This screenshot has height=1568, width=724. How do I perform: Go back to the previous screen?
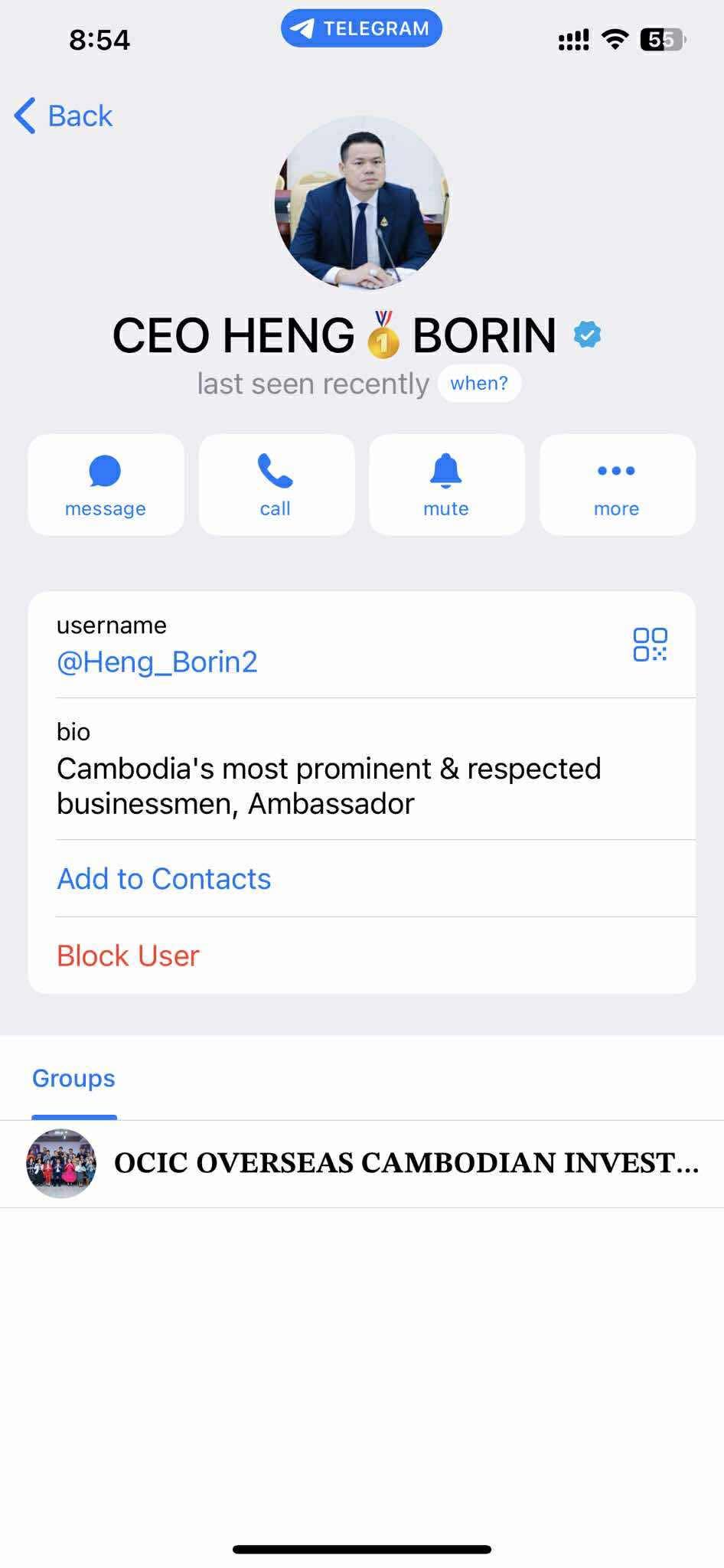point(64,116)
